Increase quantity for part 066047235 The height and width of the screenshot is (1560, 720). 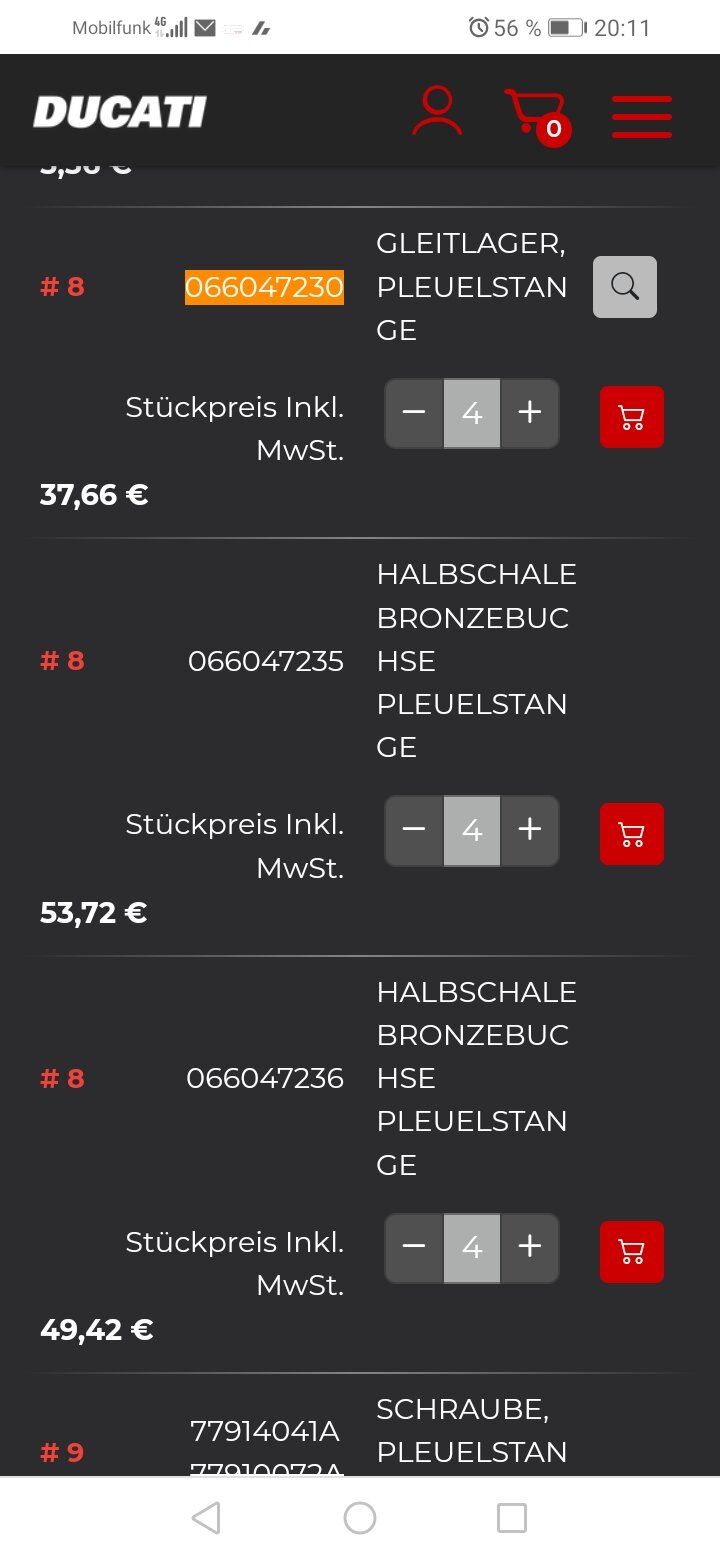click(x=530, y=830)
